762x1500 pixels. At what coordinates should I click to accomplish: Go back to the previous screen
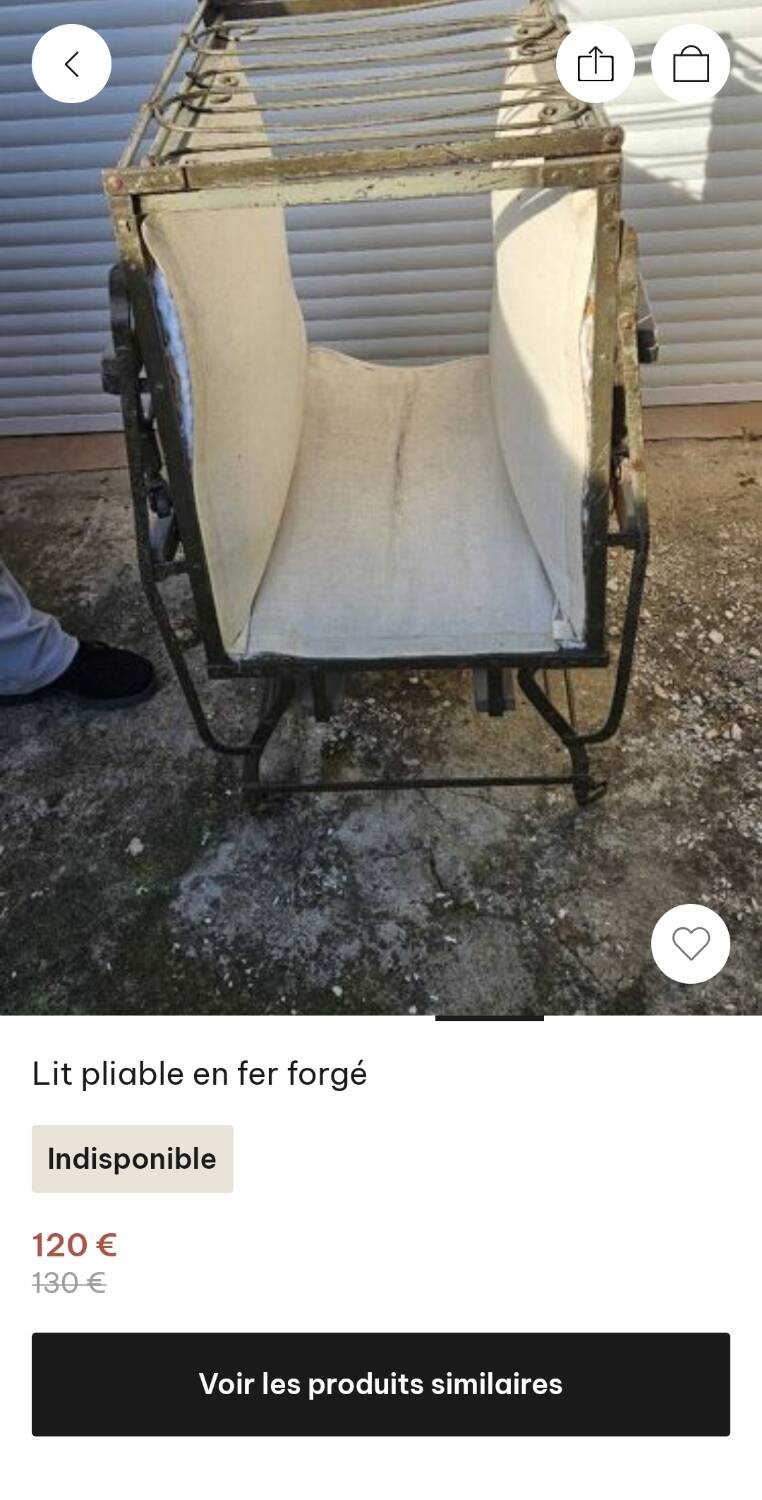point(71,64)
